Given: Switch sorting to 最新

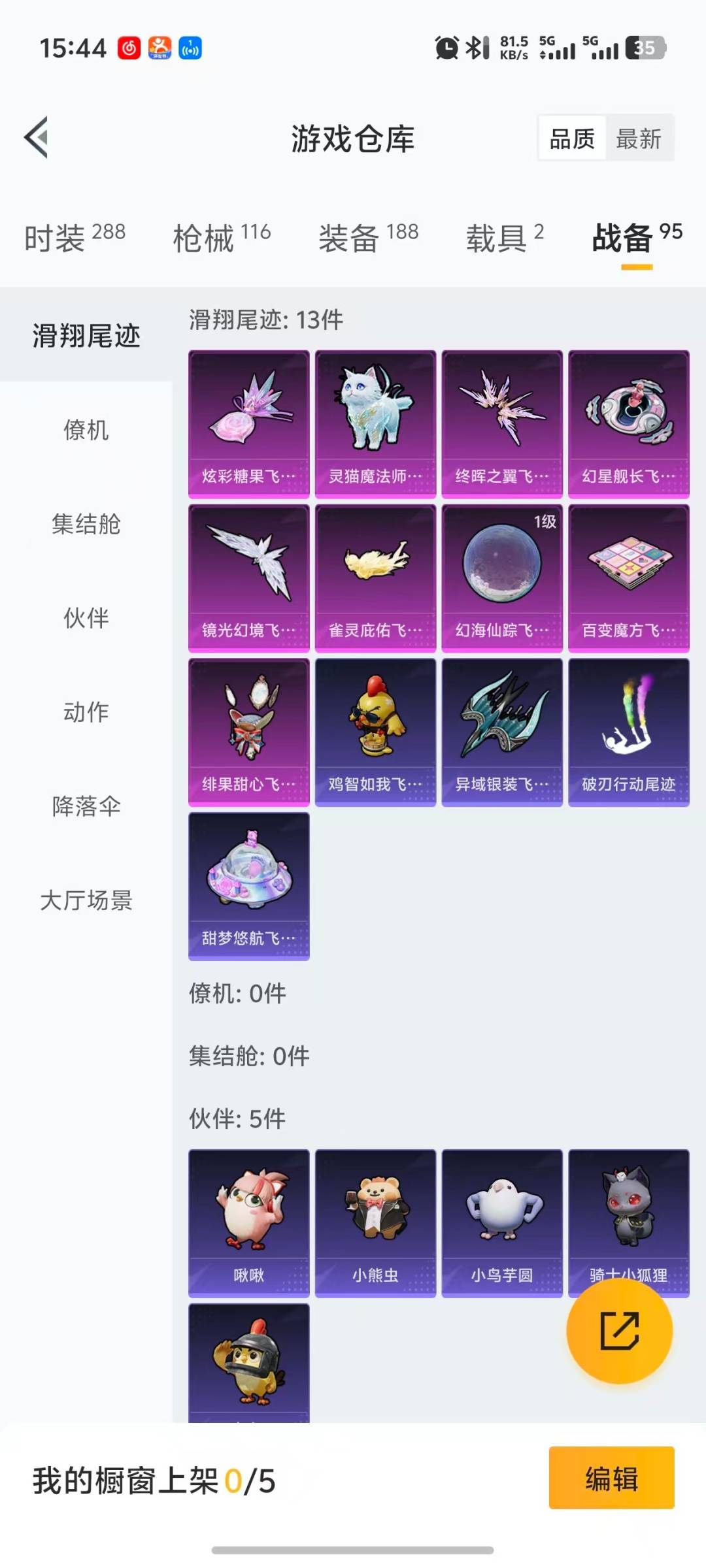Looking at the screenshot, I should 639,138.
